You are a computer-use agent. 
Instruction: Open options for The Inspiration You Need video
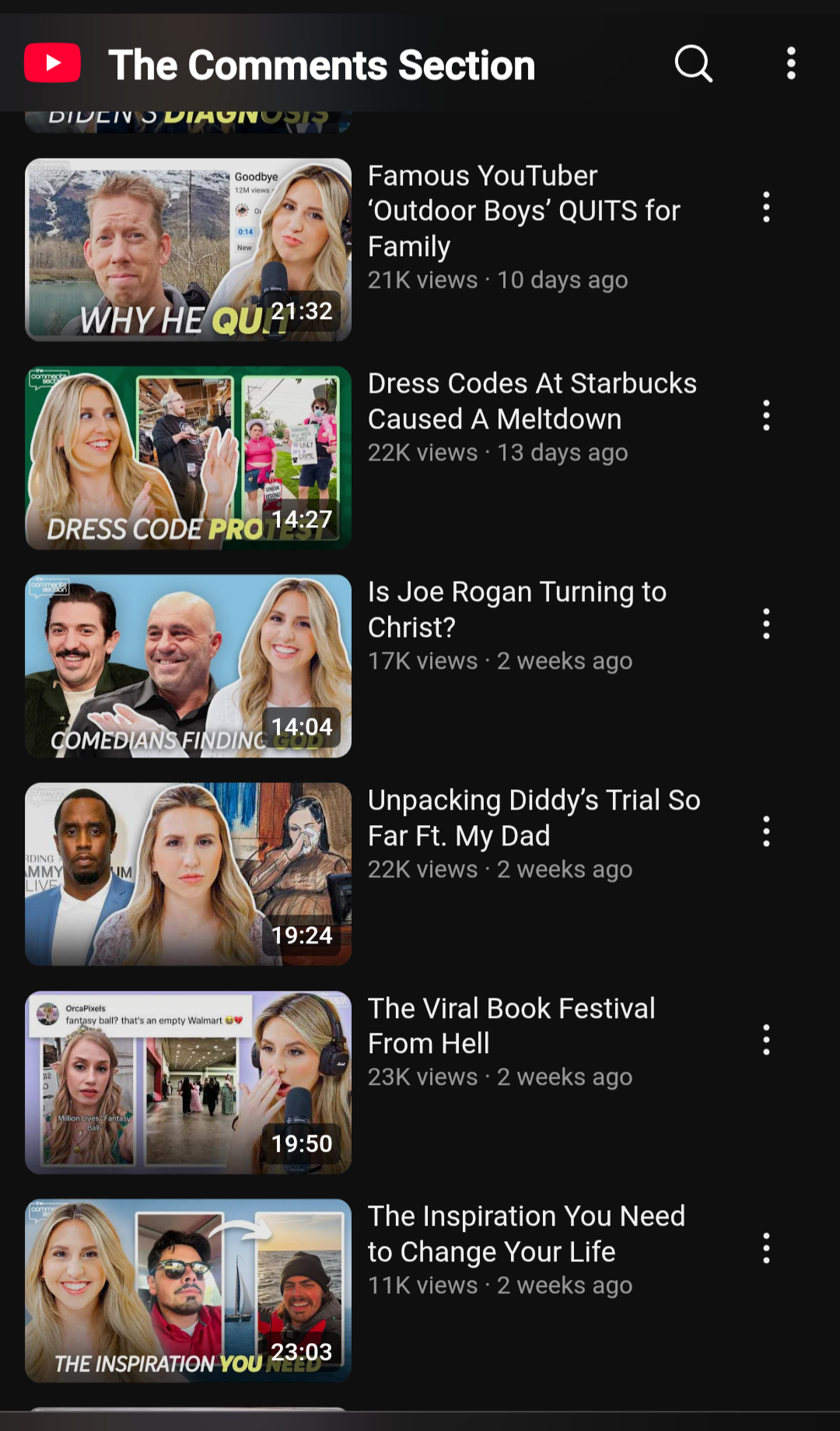point(766,1248)
